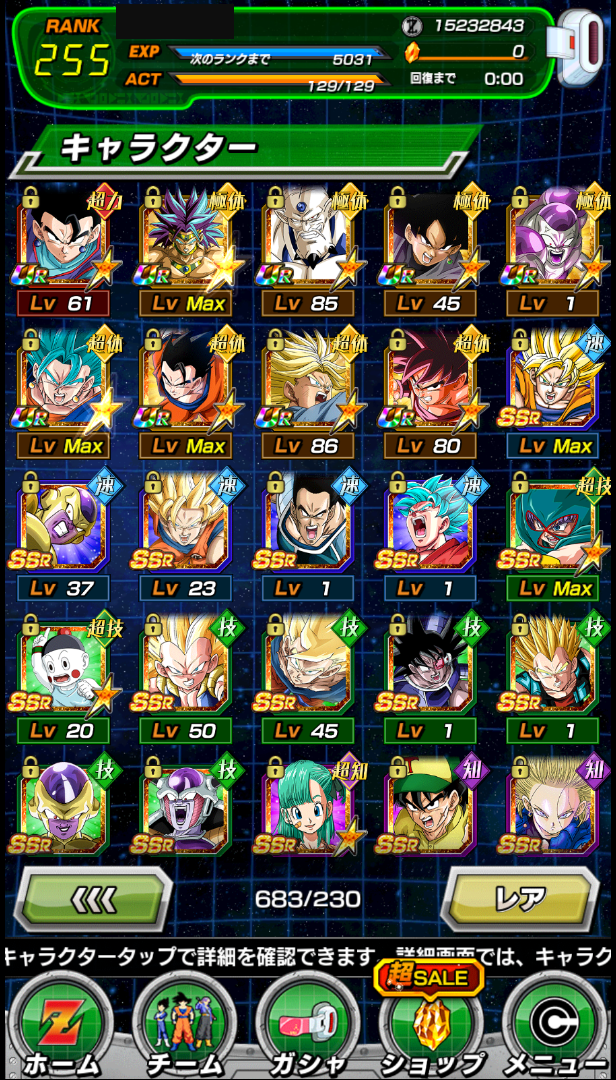Viewport: 616px width, 1080px height.
Task: Open the UR character at Lv 80
Action: pyautogui.click(x=431, y=393)
